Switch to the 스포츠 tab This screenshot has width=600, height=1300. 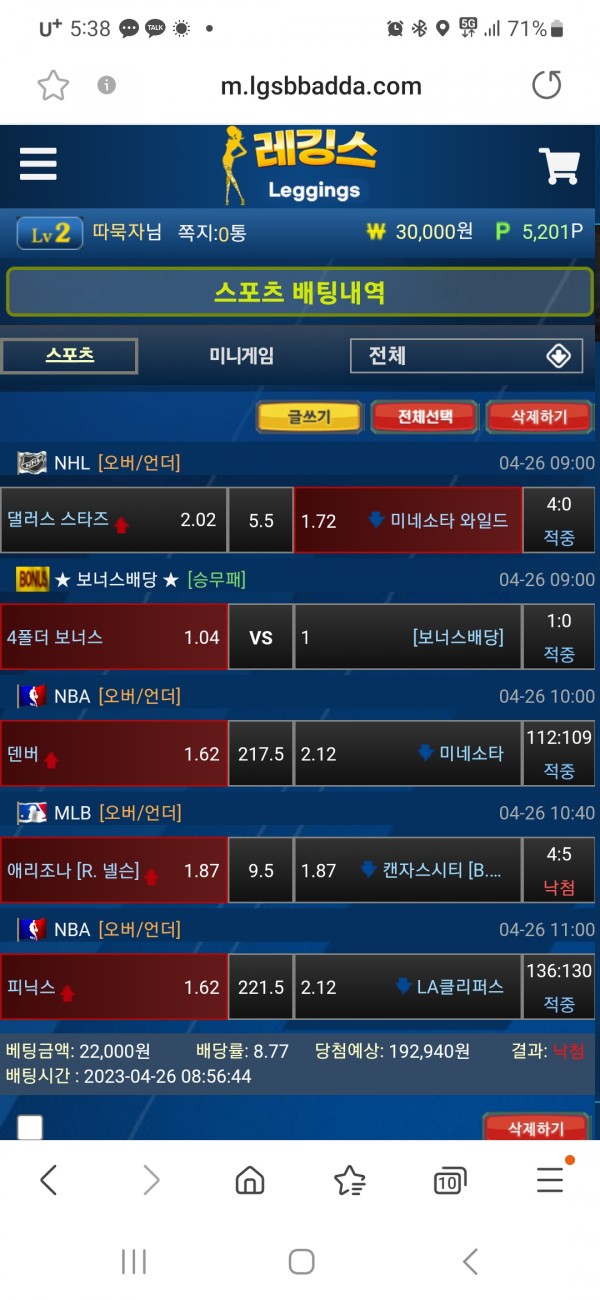pyautogui.click(x=69, y=355)
